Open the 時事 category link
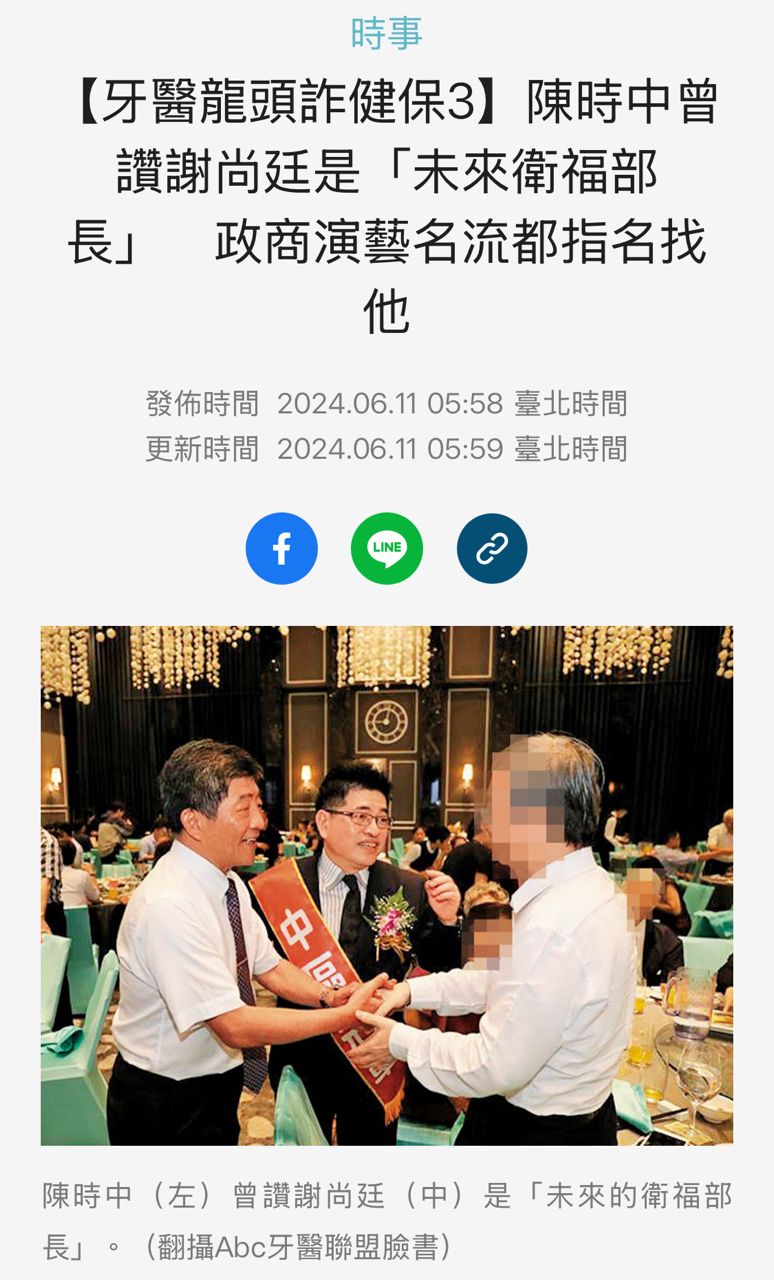The image size is (774, 1280). point(387,33)
